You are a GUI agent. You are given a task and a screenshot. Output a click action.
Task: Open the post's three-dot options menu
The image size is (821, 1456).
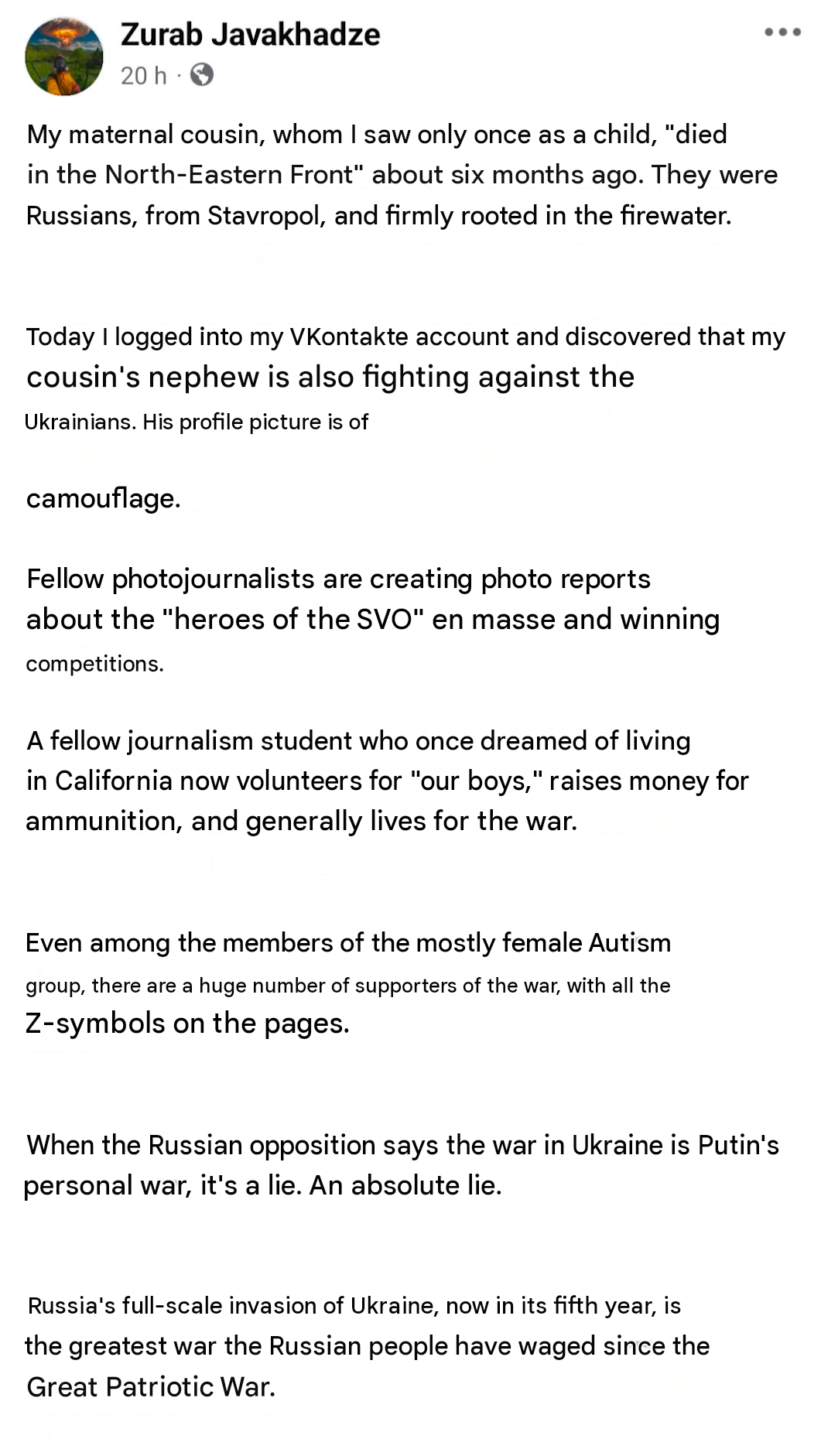point(782,32)
